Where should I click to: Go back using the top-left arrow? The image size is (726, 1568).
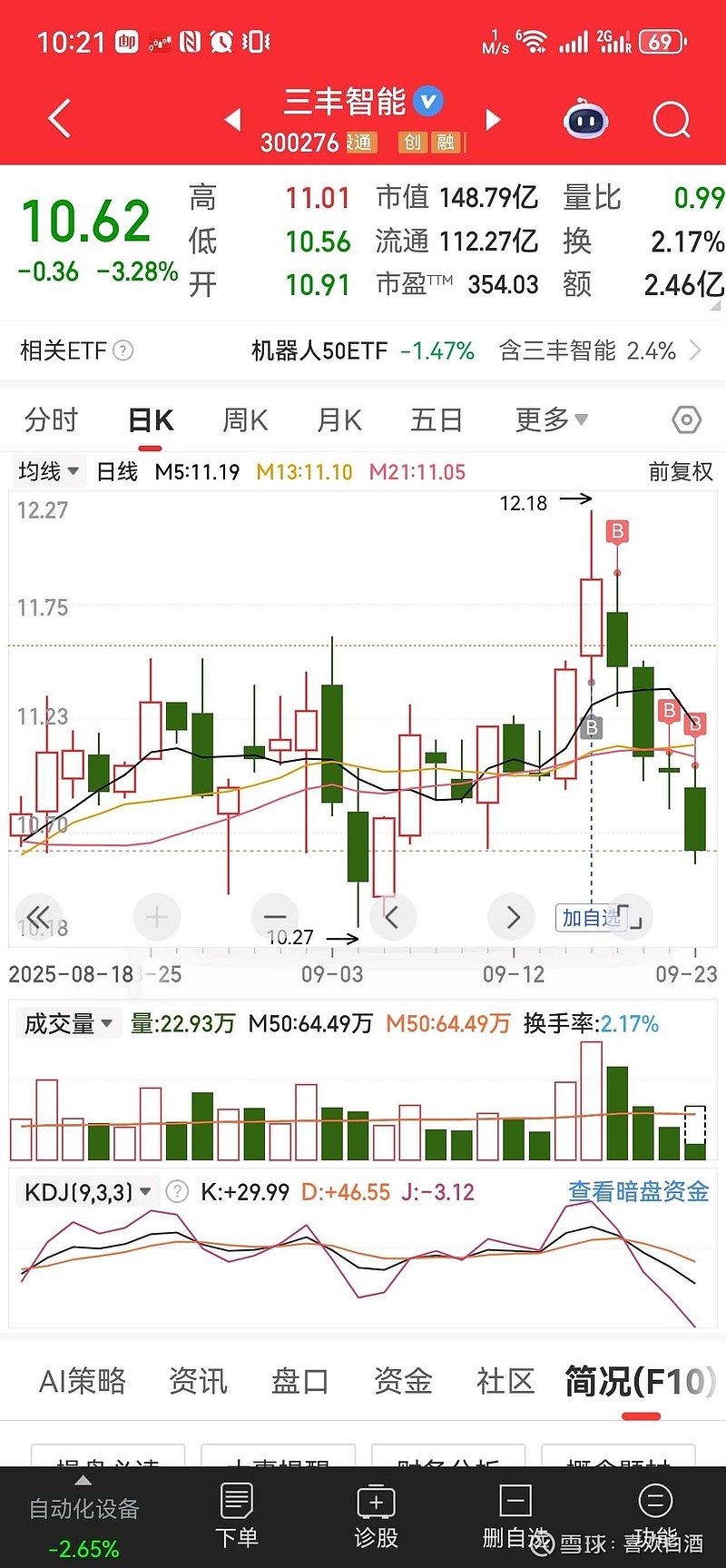(x=60, y=119)
